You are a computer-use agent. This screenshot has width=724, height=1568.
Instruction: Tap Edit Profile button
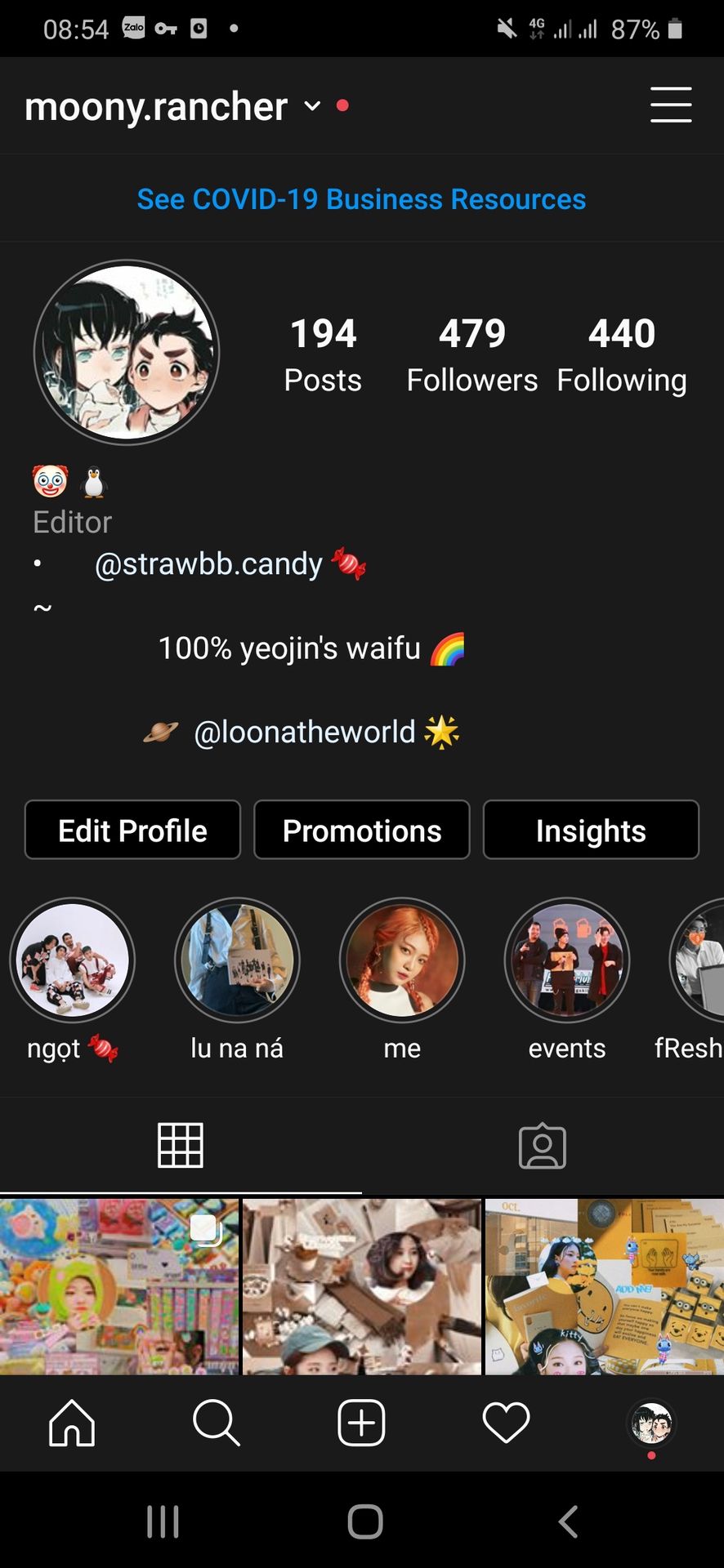pos(132,830)
